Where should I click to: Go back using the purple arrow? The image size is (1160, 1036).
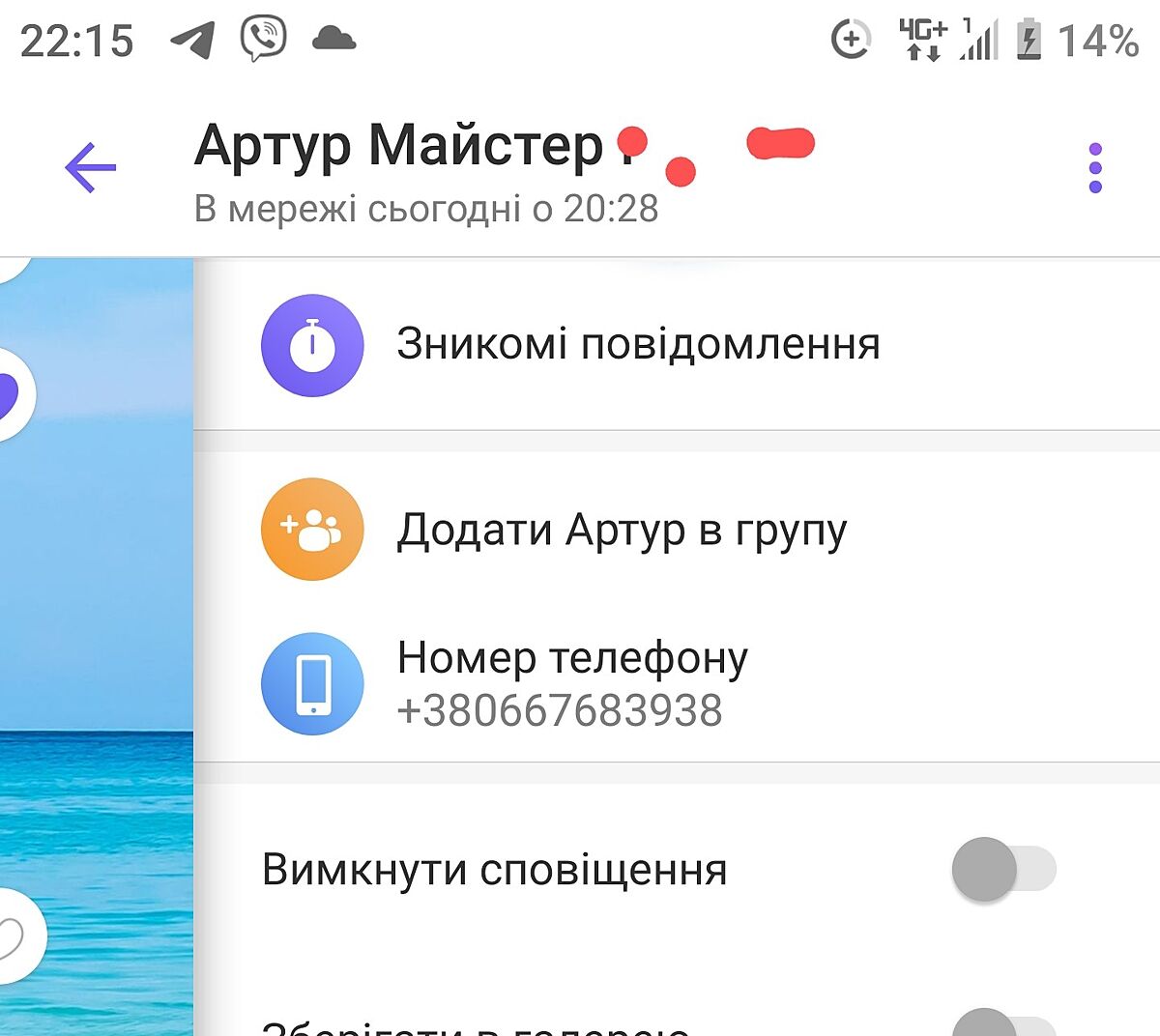90,168
